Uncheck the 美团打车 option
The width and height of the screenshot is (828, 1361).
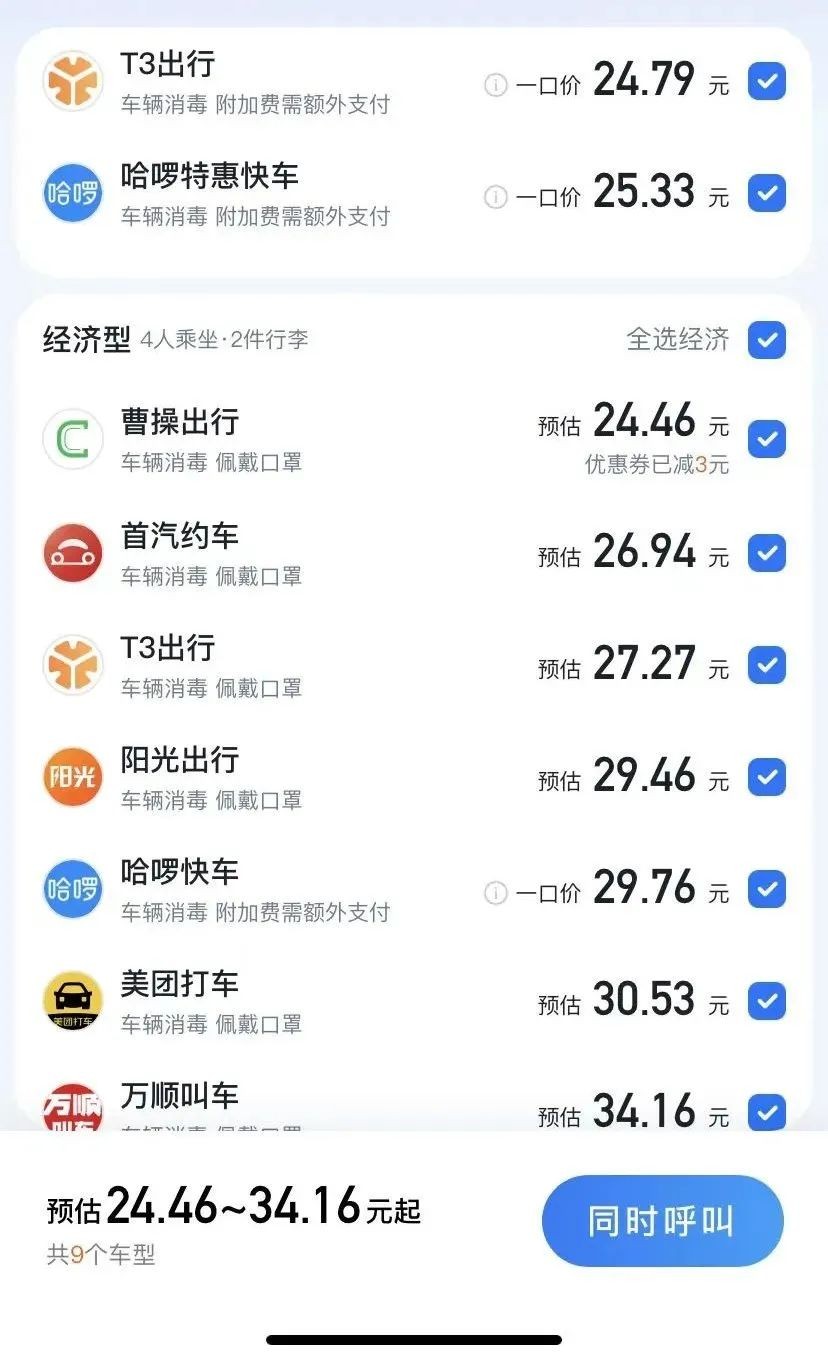(x=767, y=1001)
